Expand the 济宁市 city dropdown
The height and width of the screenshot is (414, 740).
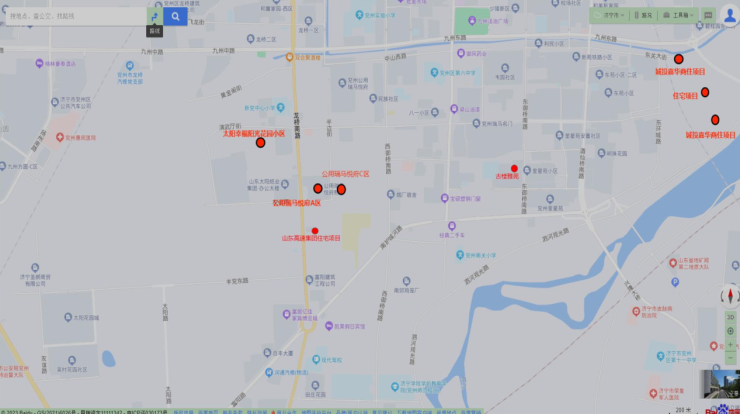(612, 15)
